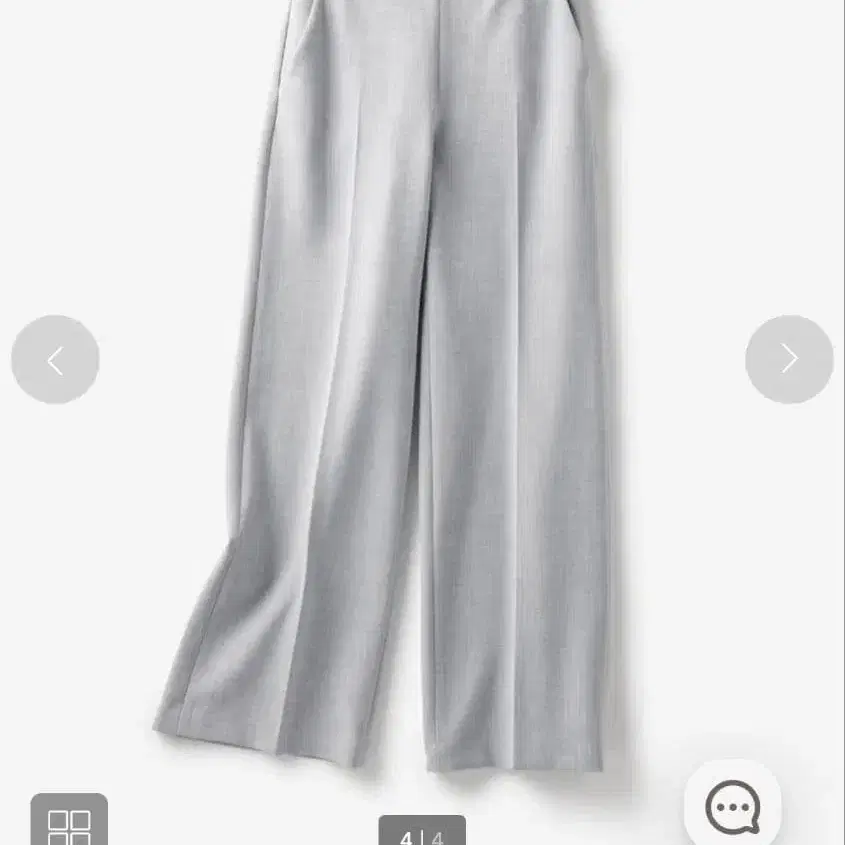Advance to the next product image
The width and height of the screenshot is (845, 845).
click(x=789, y=360)
